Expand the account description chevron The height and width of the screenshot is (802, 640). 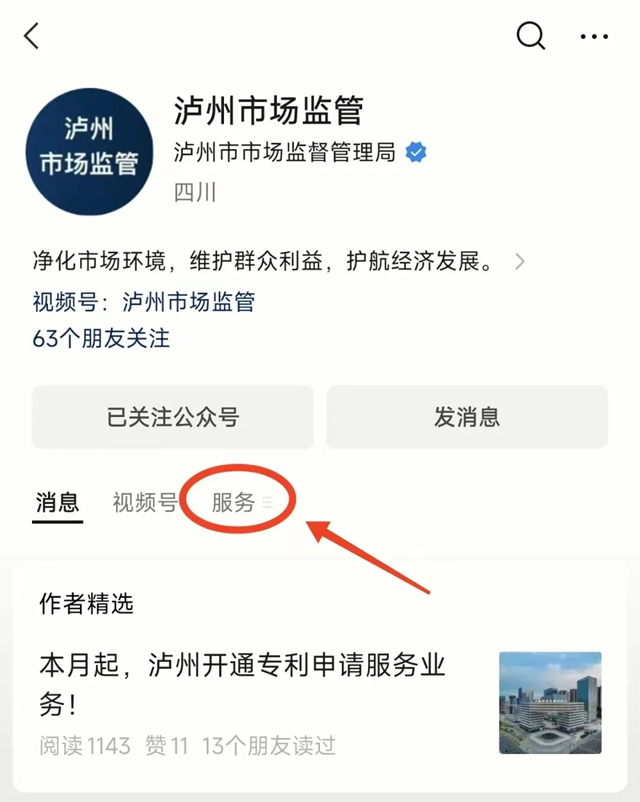(519, 263)
